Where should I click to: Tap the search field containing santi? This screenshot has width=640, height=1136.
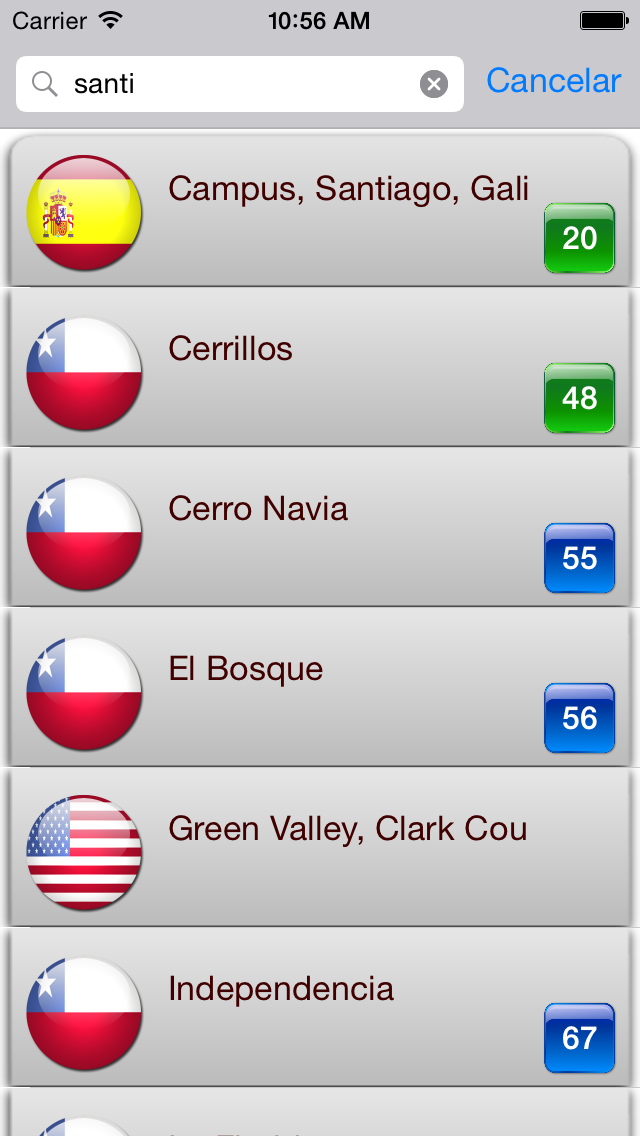click(x=230, y=84)
